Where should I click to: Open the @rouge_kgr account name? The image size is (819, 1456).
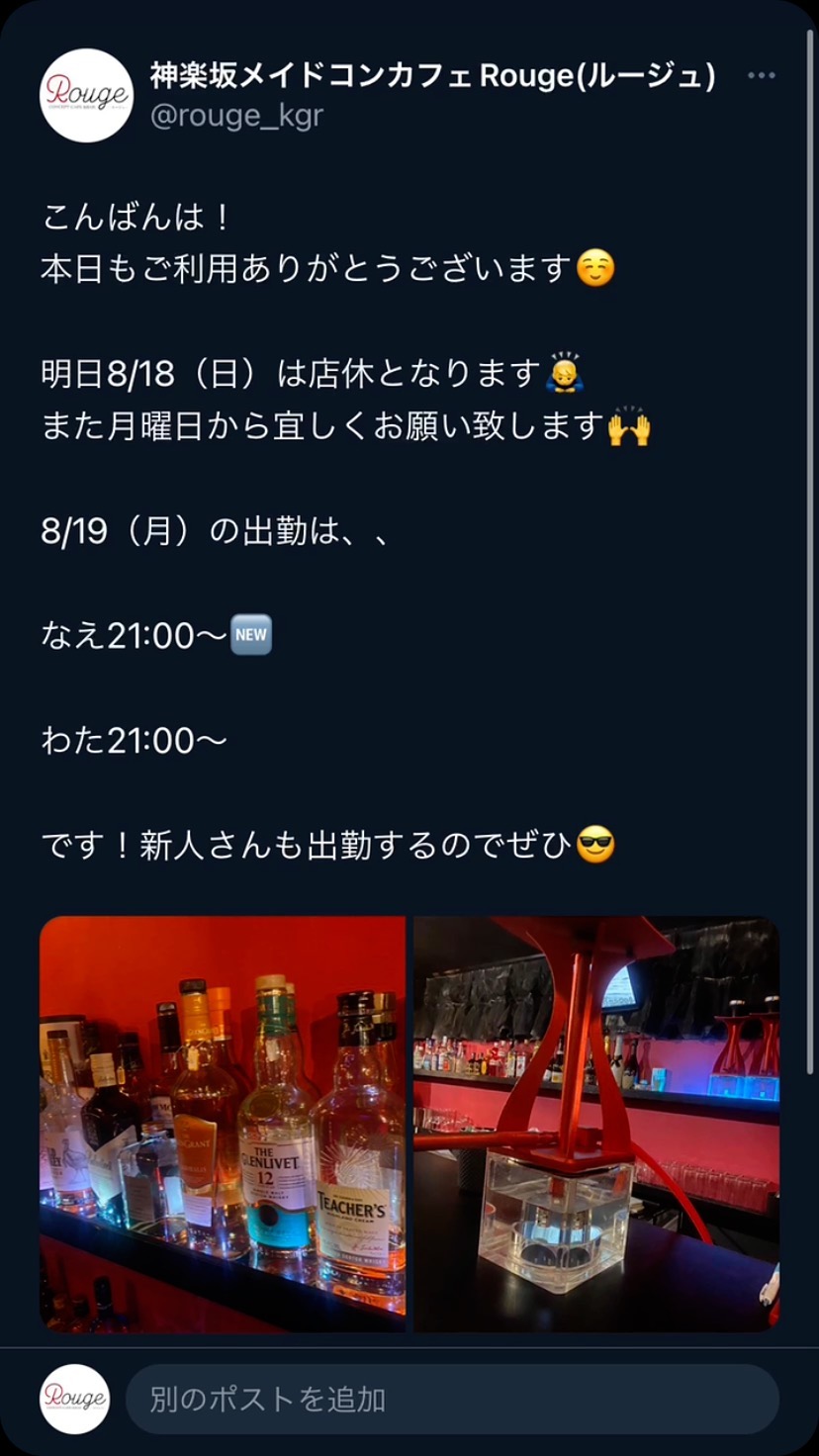[236, 116]
